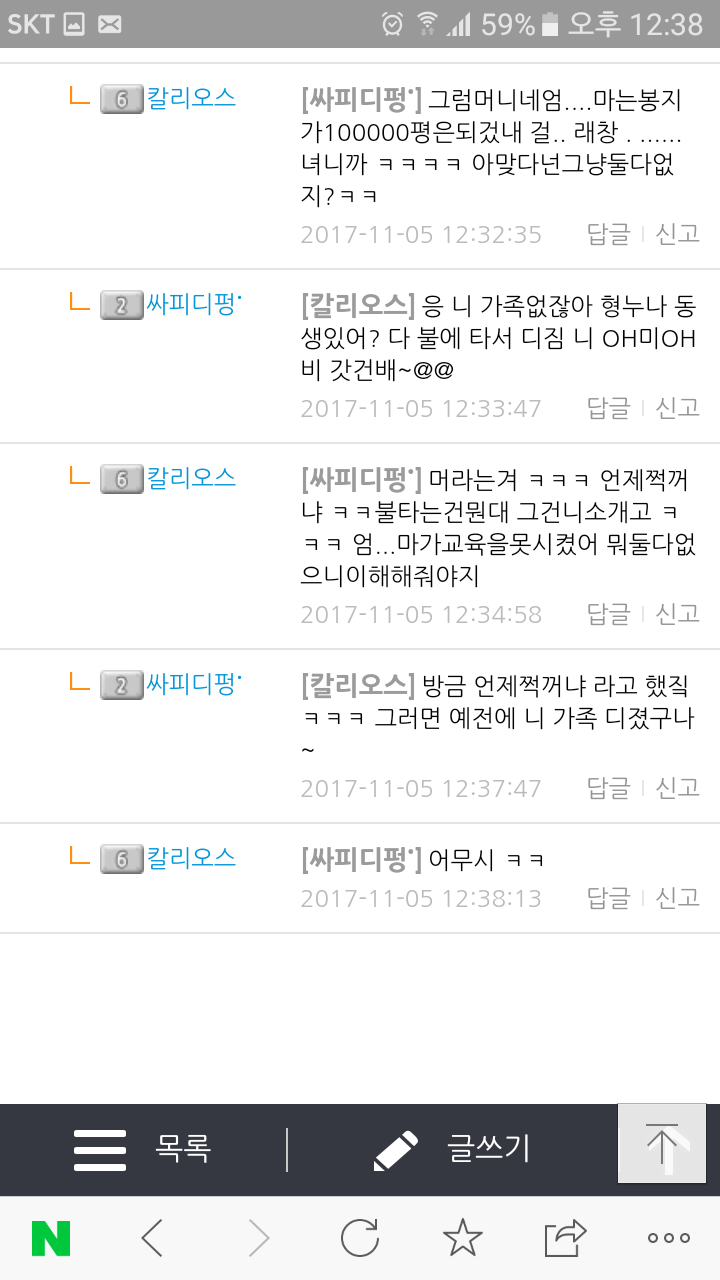Open the 목록 list button

pos(142,1150)
